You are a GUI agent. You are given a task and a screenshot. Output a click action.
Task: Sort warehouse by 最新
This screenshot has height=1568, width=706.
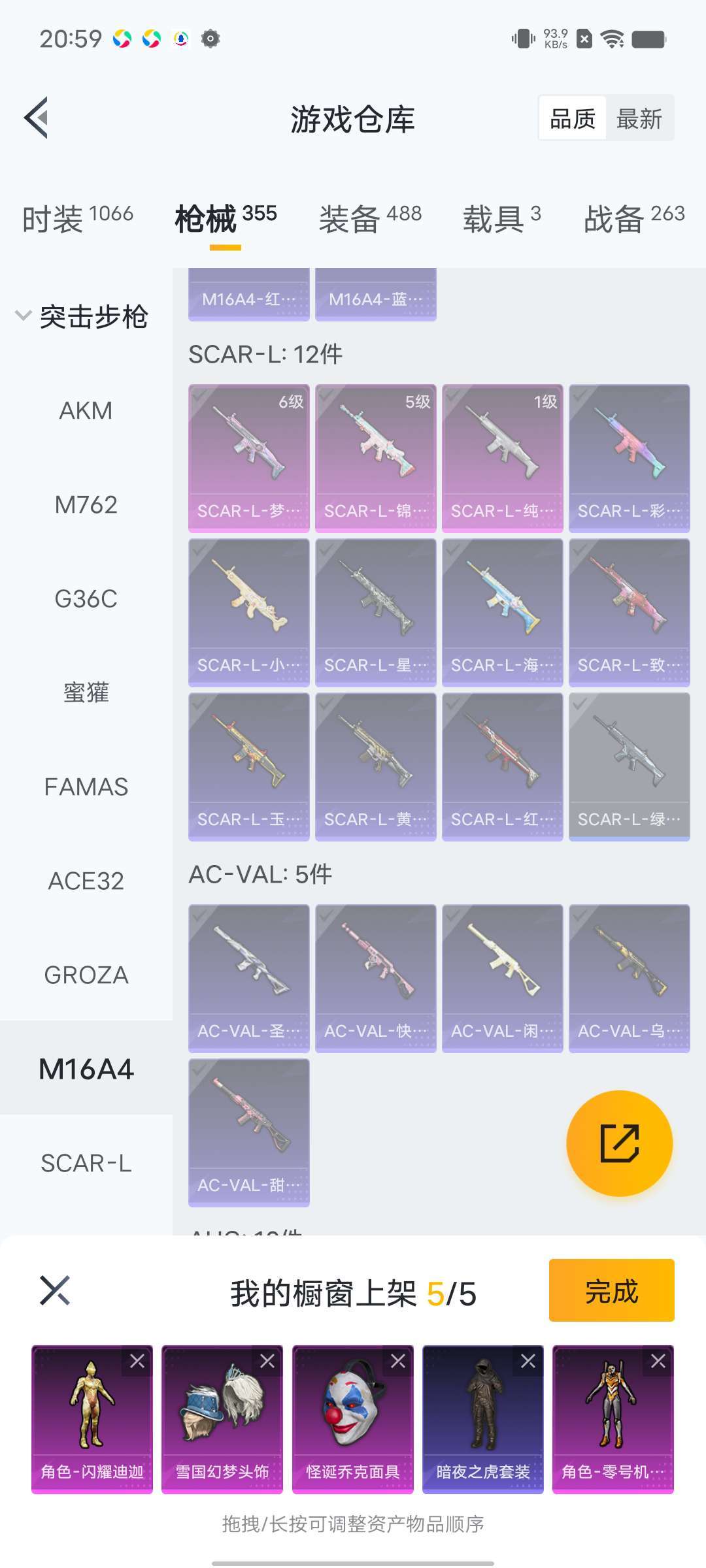tap(639, 119)
